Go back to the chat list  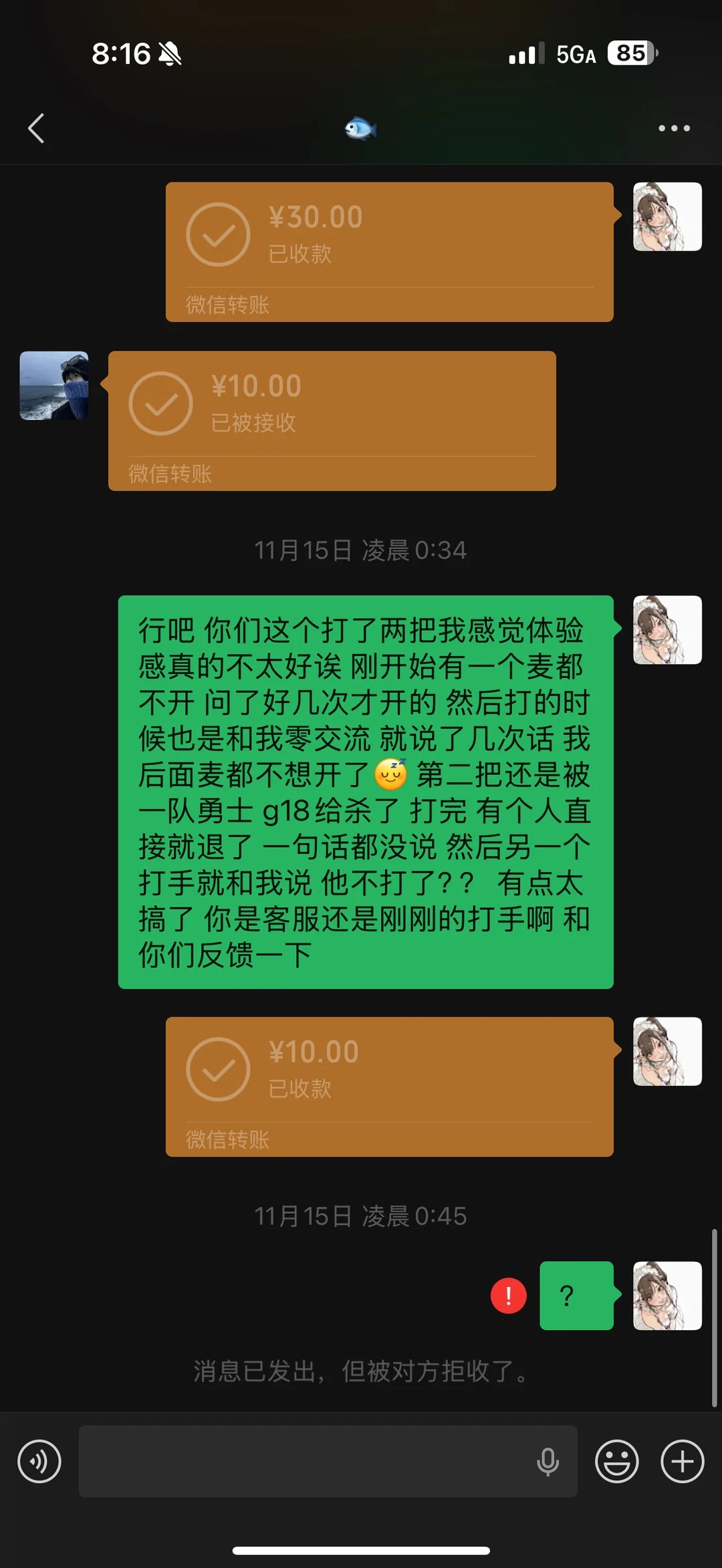tap(36, 128)
